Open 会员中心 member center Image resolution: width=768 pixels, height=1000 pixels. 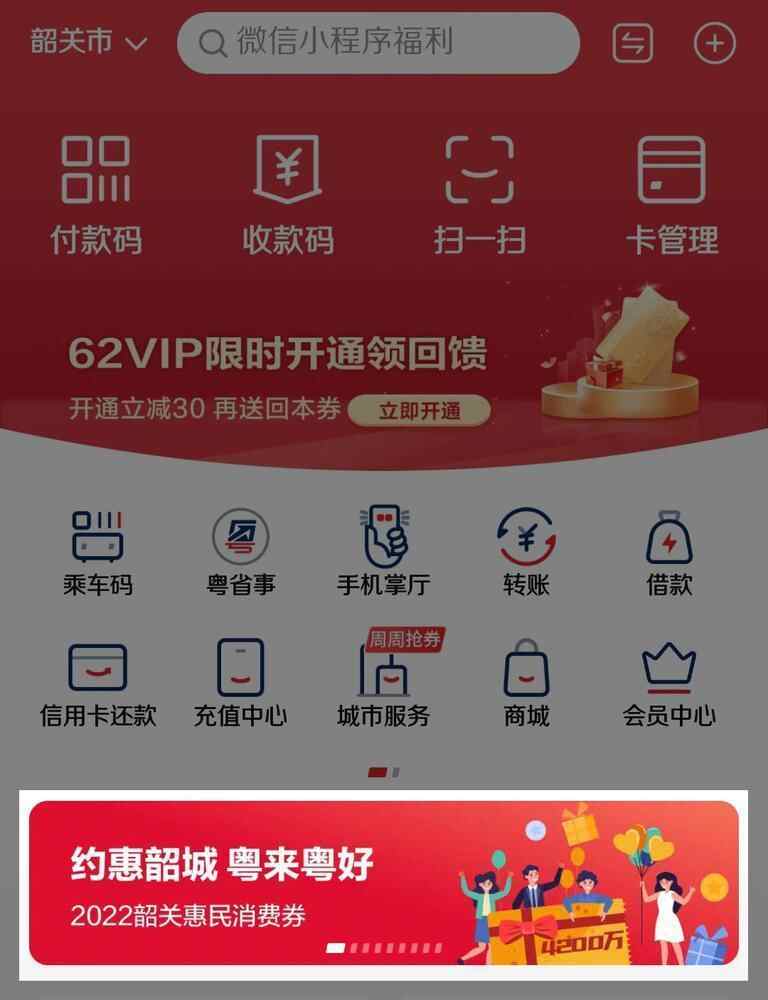tap(669, 684)
